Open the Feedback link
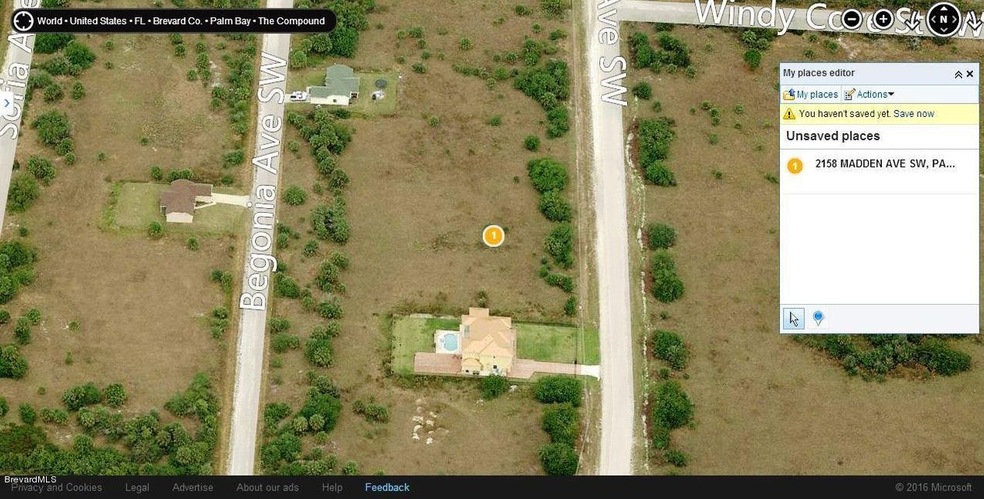This screenshot has height=499, width=984. pyautogui.click(x=387, y=488)
